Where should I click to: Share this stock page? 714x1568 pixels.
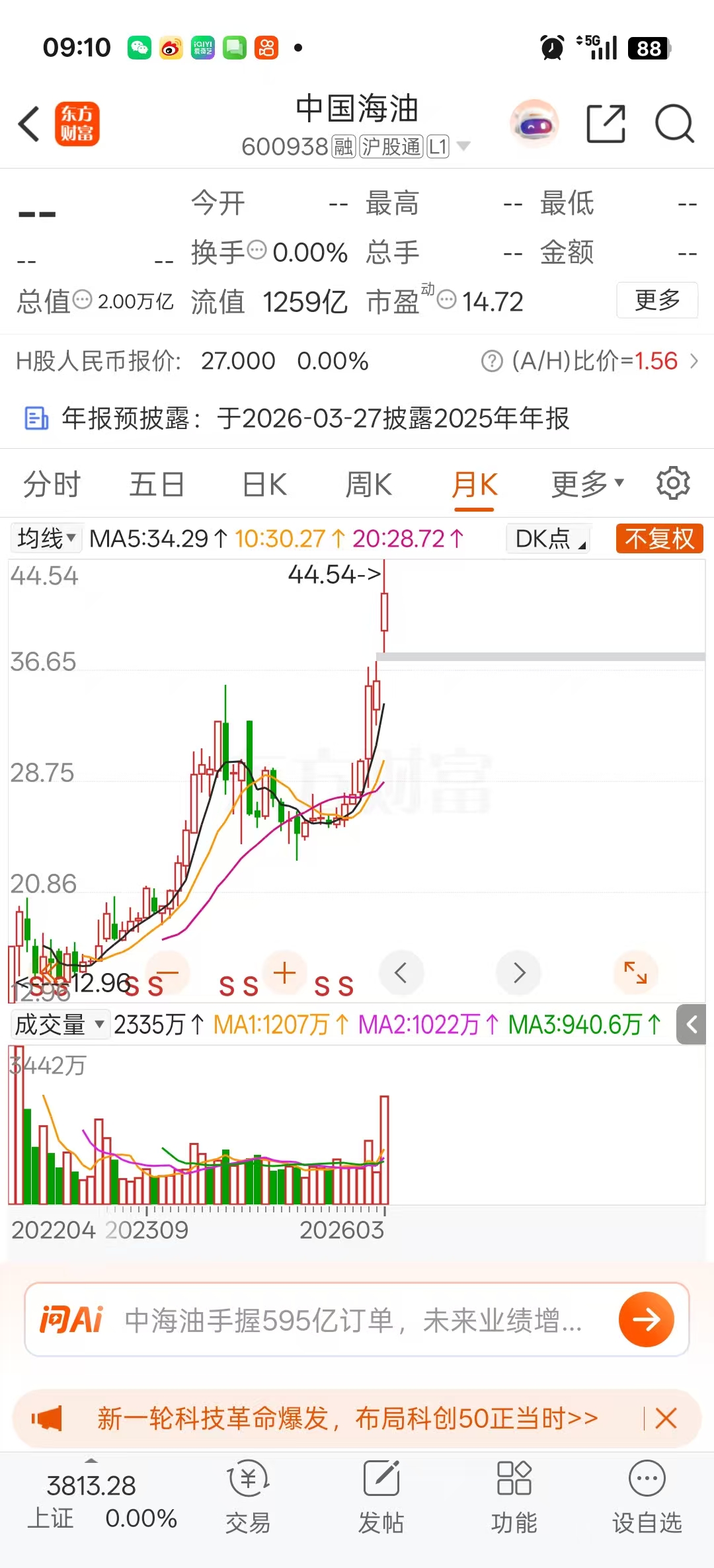[x=606, y=124]
